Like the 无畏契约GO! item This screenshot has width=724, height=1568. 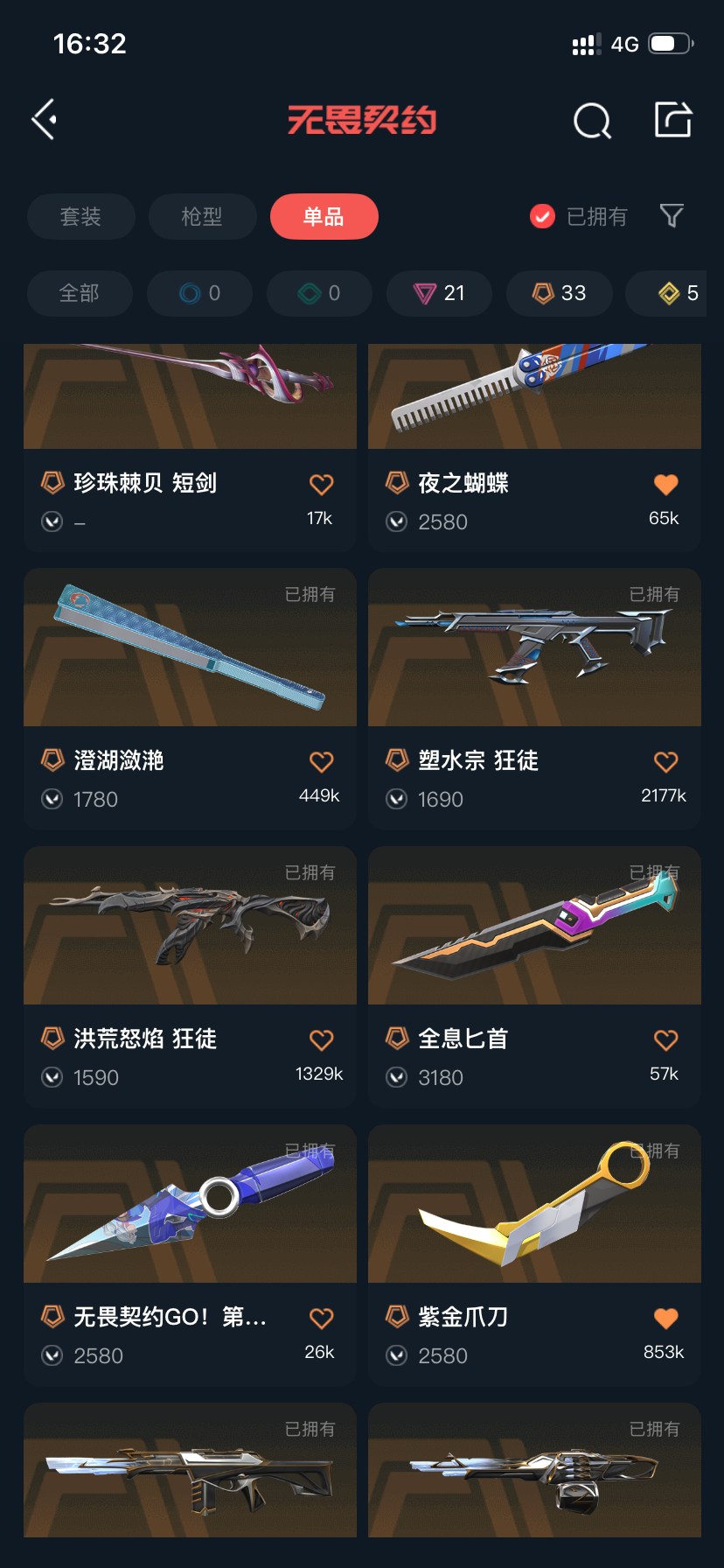tap(322, 1319)
